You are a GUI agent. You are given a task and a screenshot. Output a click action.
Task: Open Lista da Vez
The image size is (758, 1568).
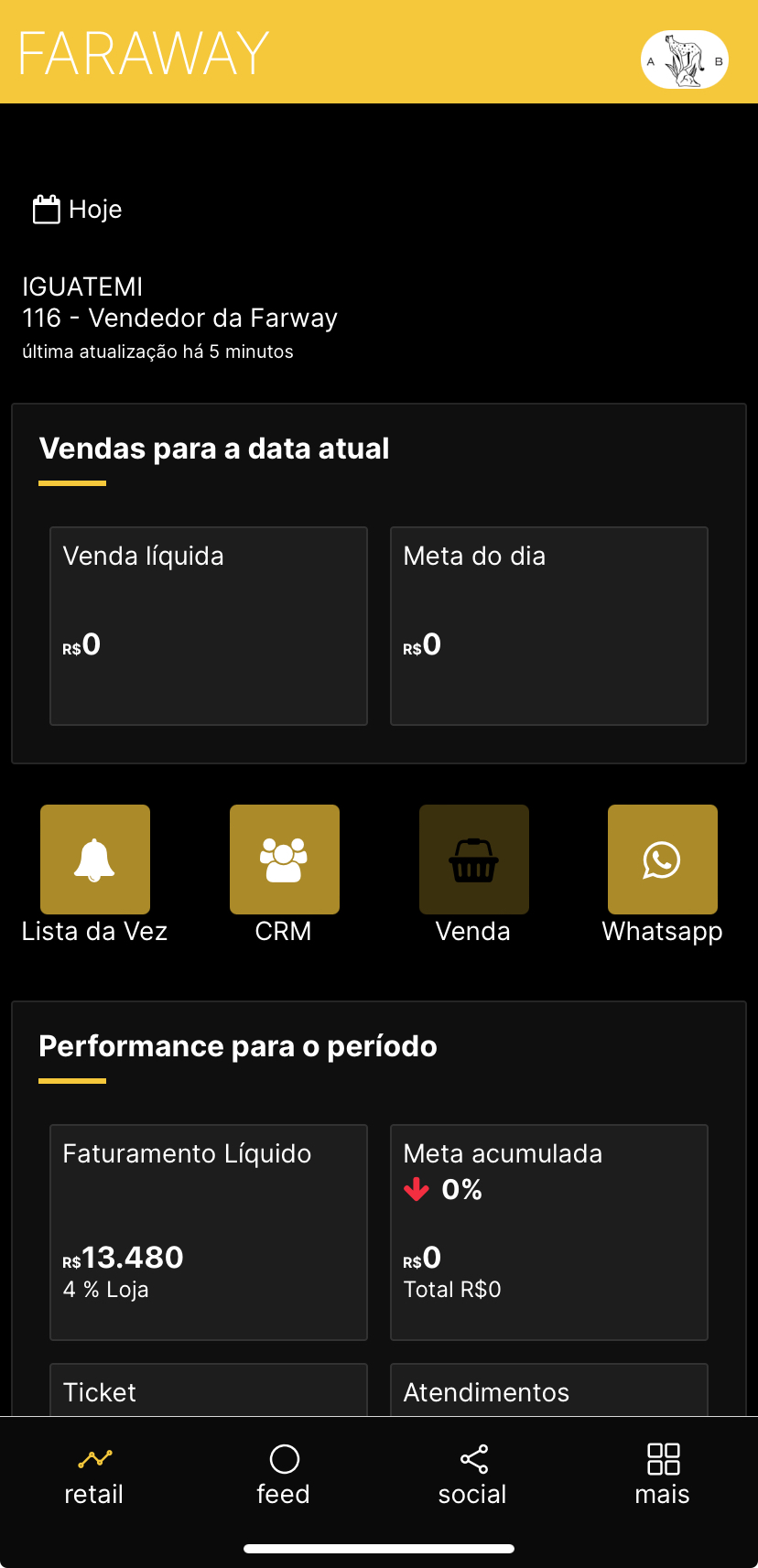(95, 860)
